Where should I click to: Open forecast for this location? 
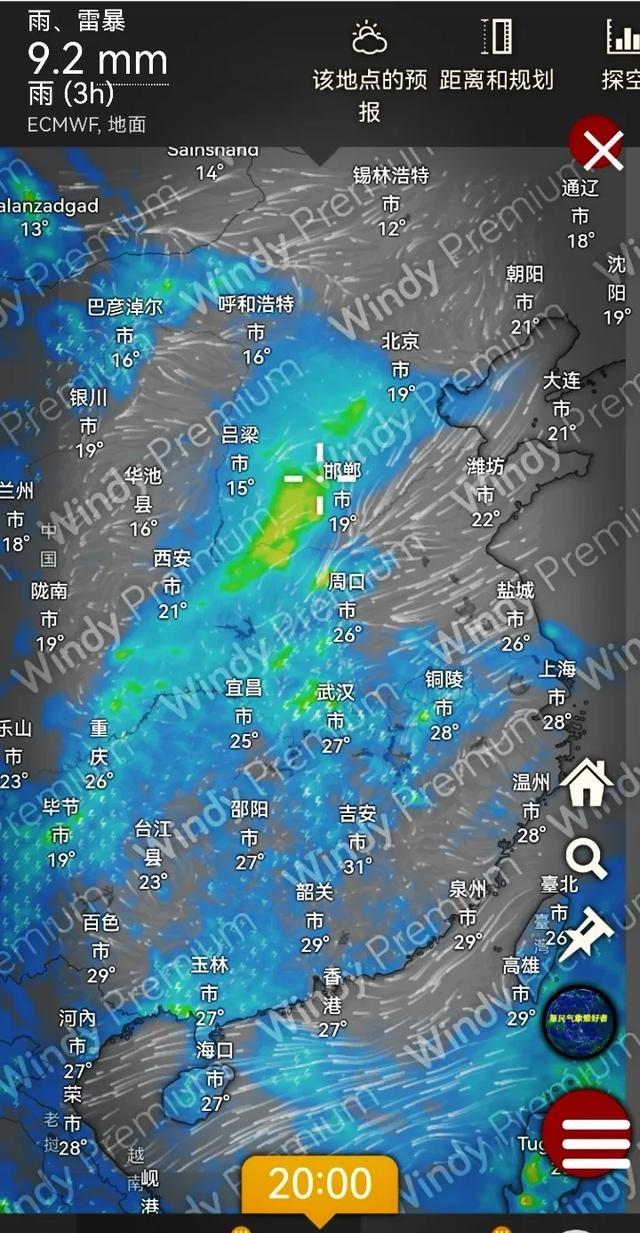pos(369,68)
